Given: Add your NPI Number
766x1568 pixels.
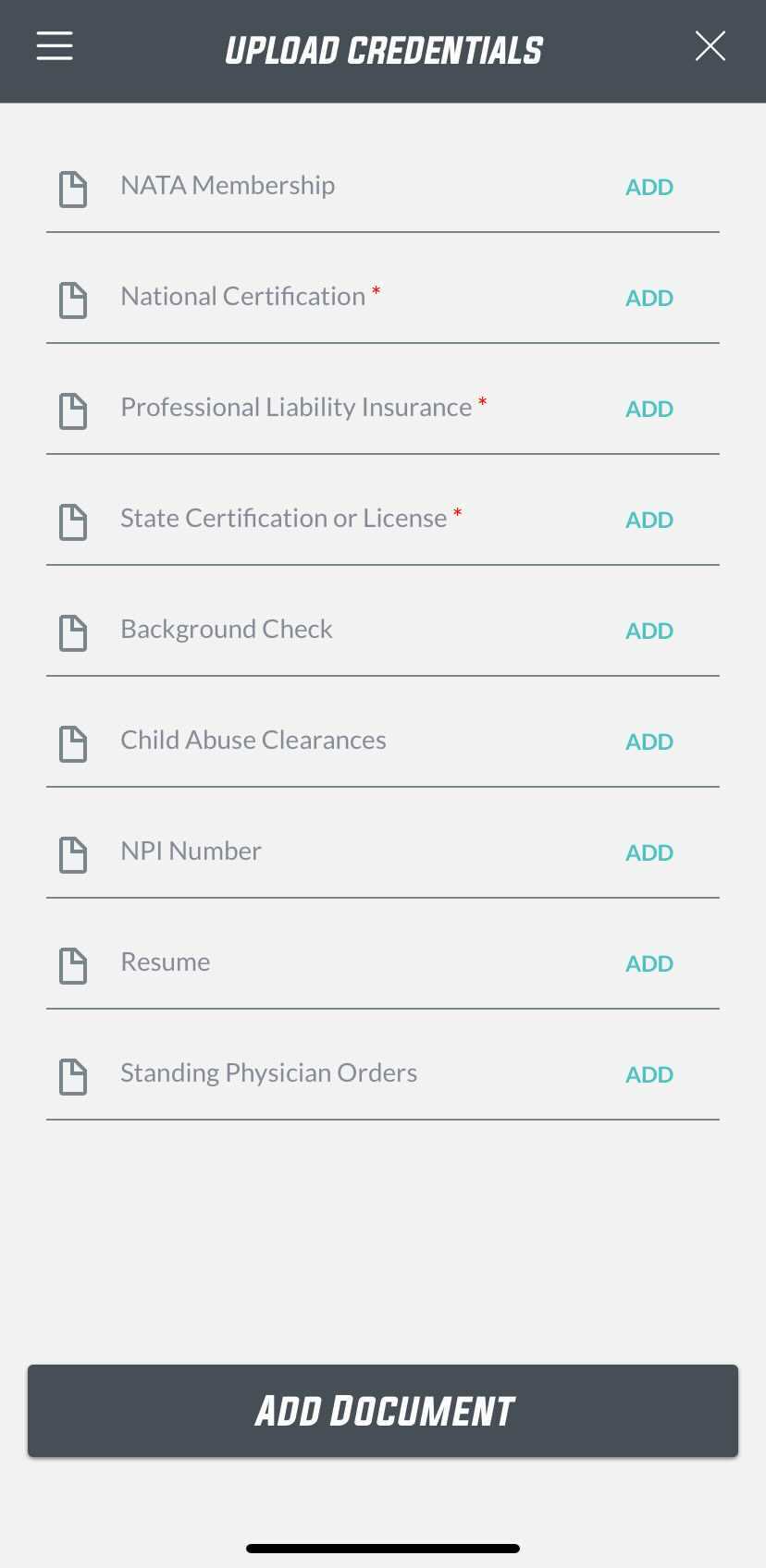Looking at the screenshot, I should click(649, 852).
